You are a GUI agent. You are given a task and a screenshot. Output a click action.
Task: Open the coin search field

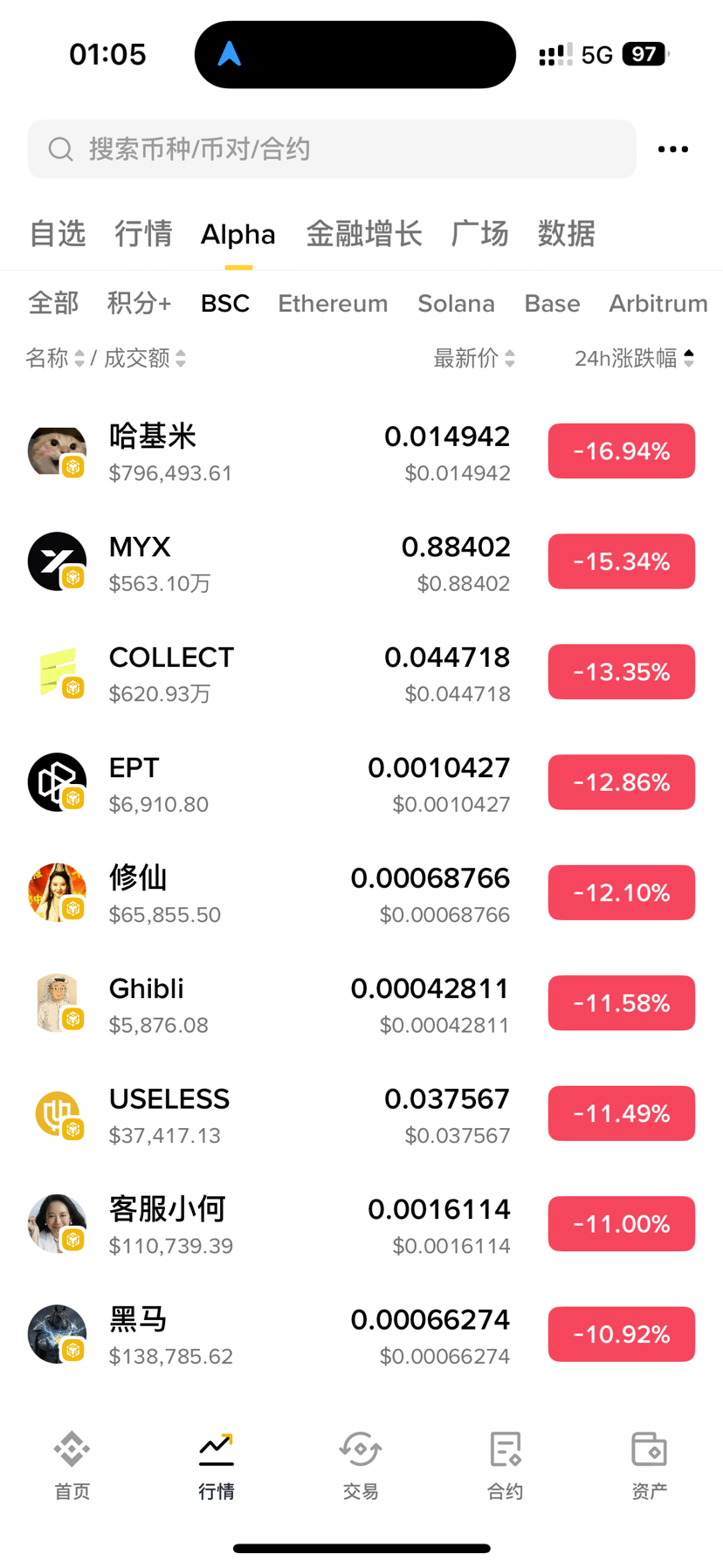(x=332, y=149)
